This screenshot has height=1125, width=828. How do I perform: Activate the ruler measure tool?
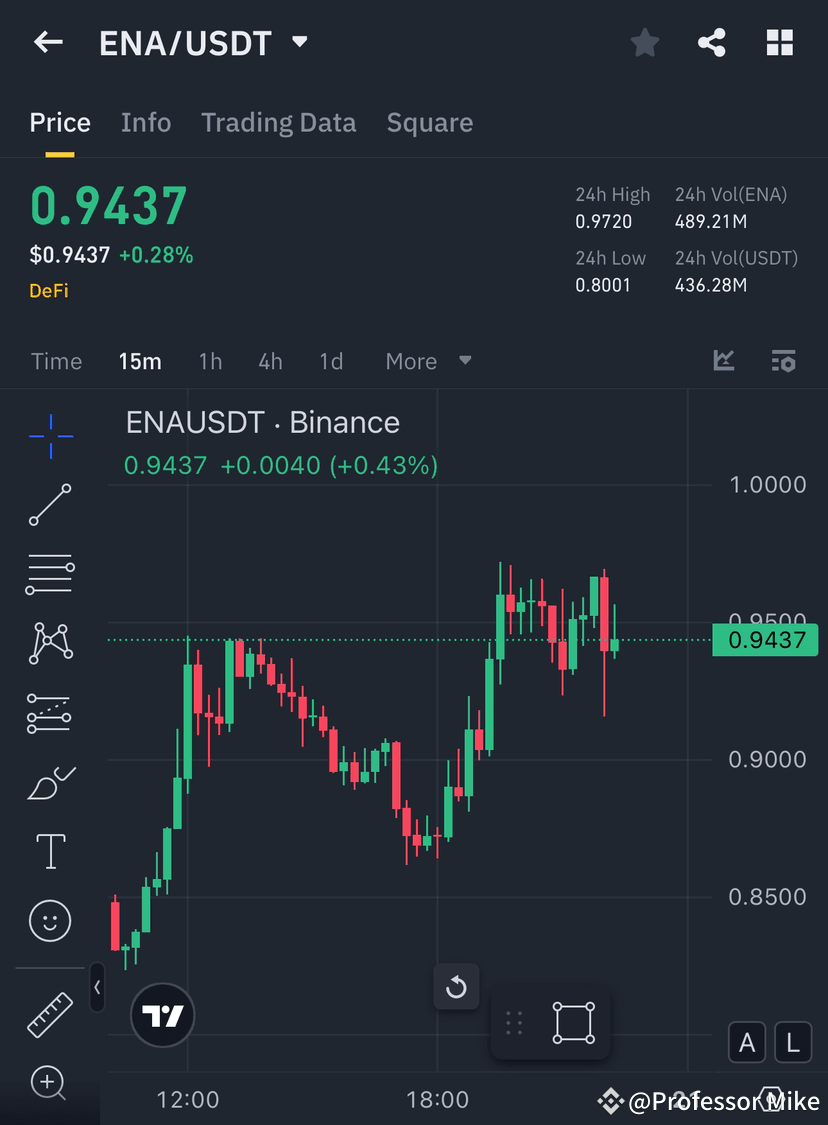pyautogui.click(x=50, y=1014)
